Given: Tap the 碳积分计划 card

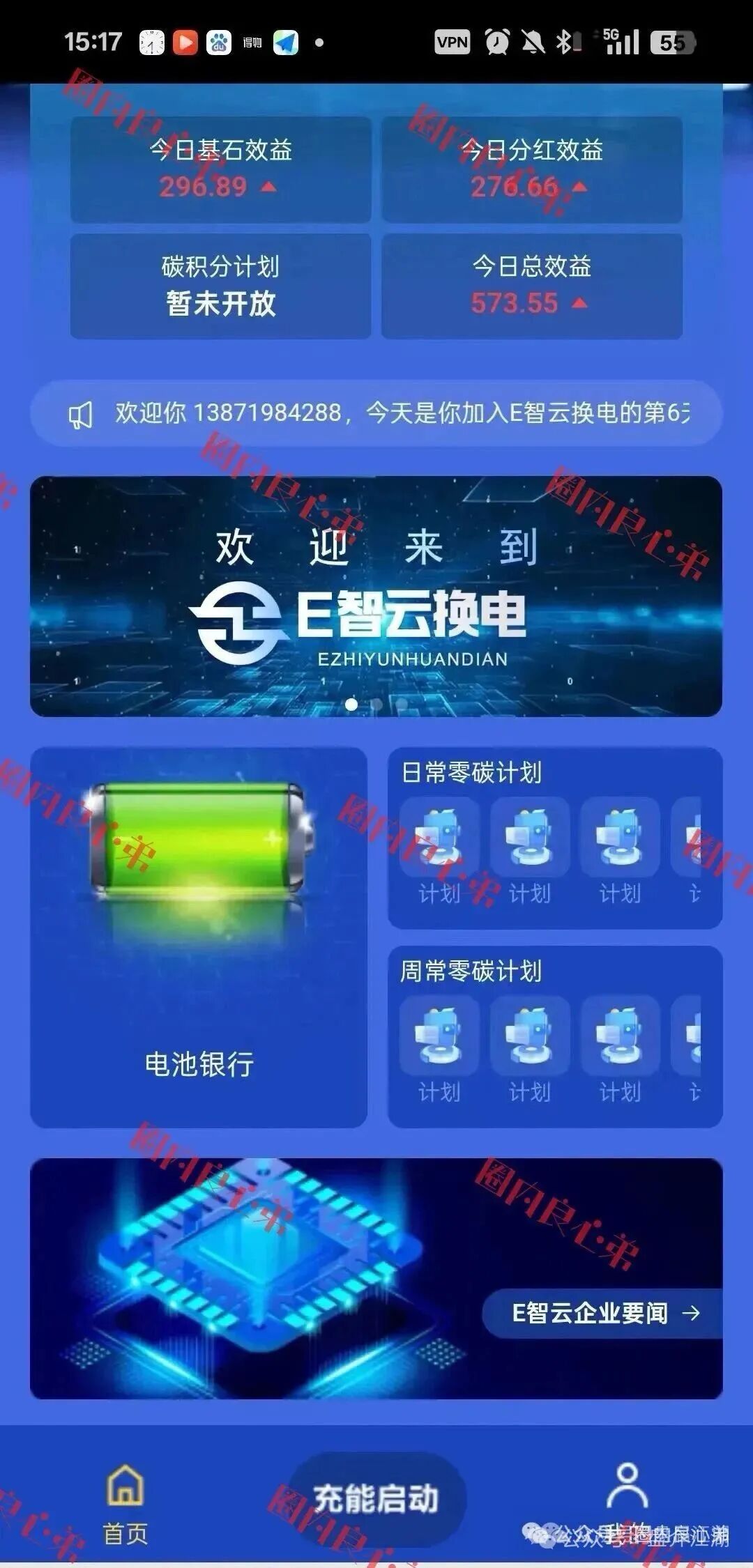Looking at the screenshot, I should [220, 286].
